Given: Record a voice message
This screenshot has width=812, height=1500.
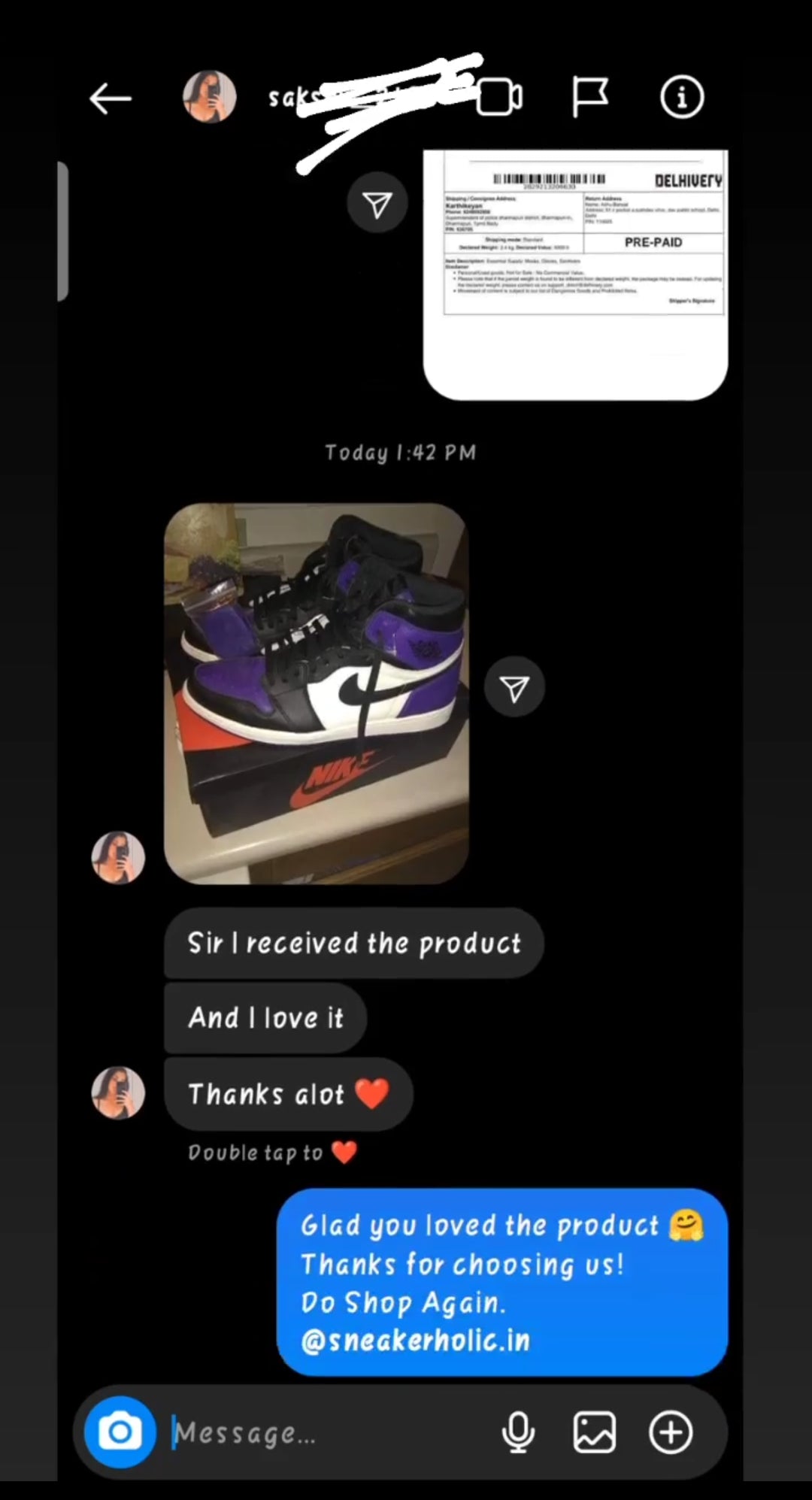Looking at the screenshot, I should tap(518, 1432).
